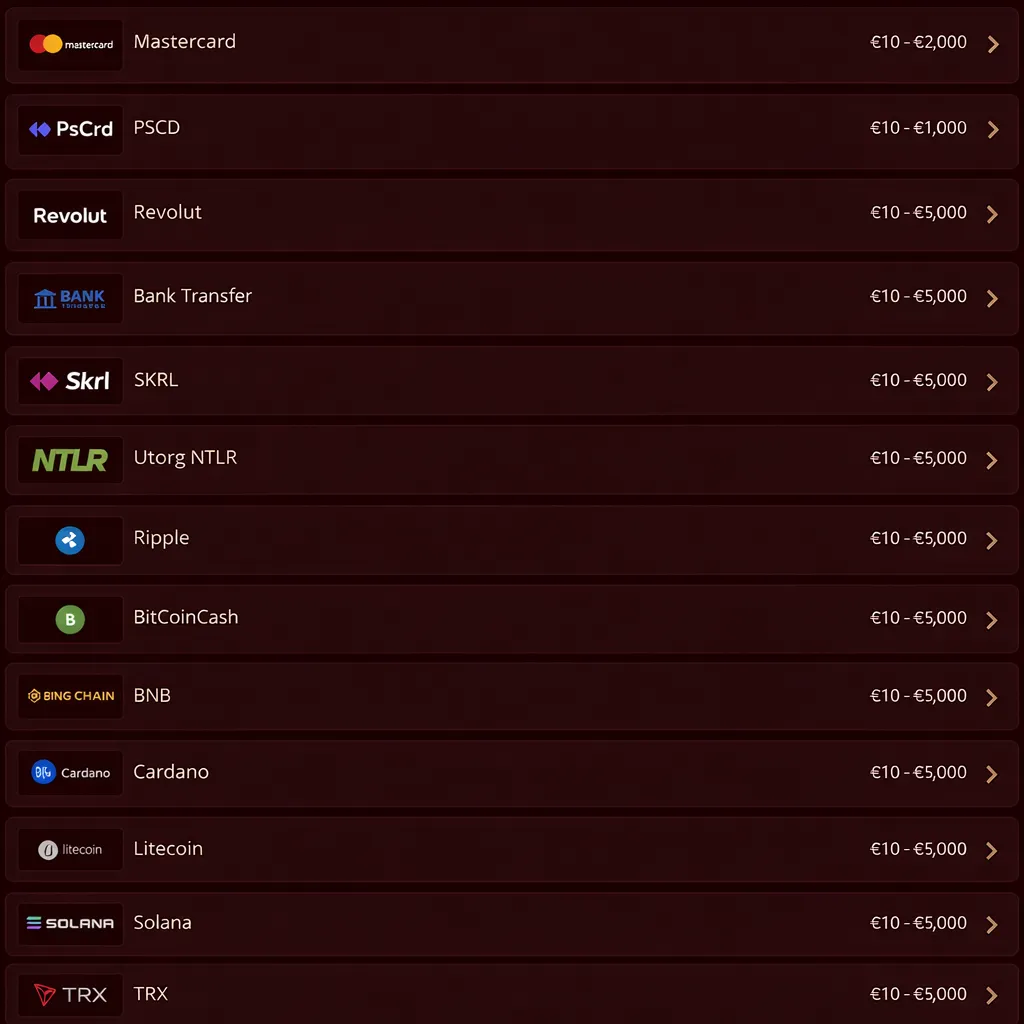Select the SKRL payment row
This screenshot has height=1024, width=1024.
pyautogui.click(x=512, y=381)
